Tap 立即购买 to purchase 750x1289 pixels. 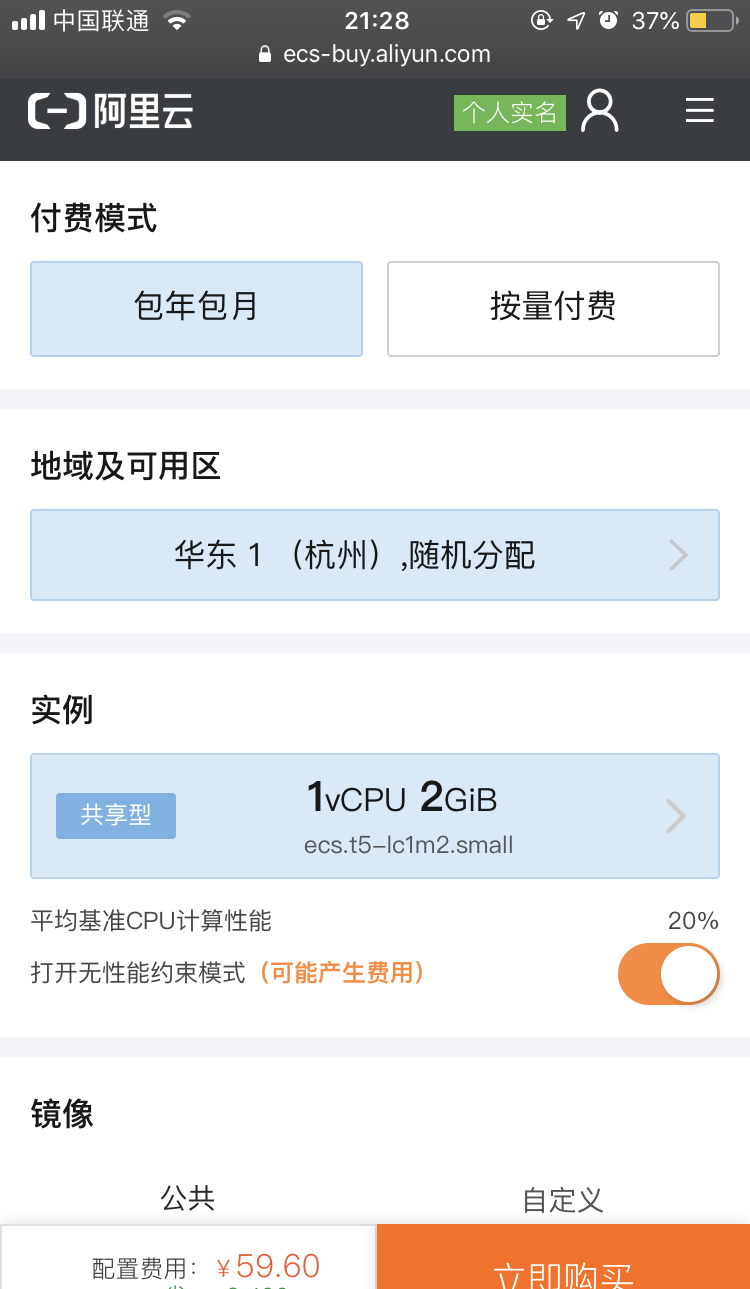pos(563,1258)
